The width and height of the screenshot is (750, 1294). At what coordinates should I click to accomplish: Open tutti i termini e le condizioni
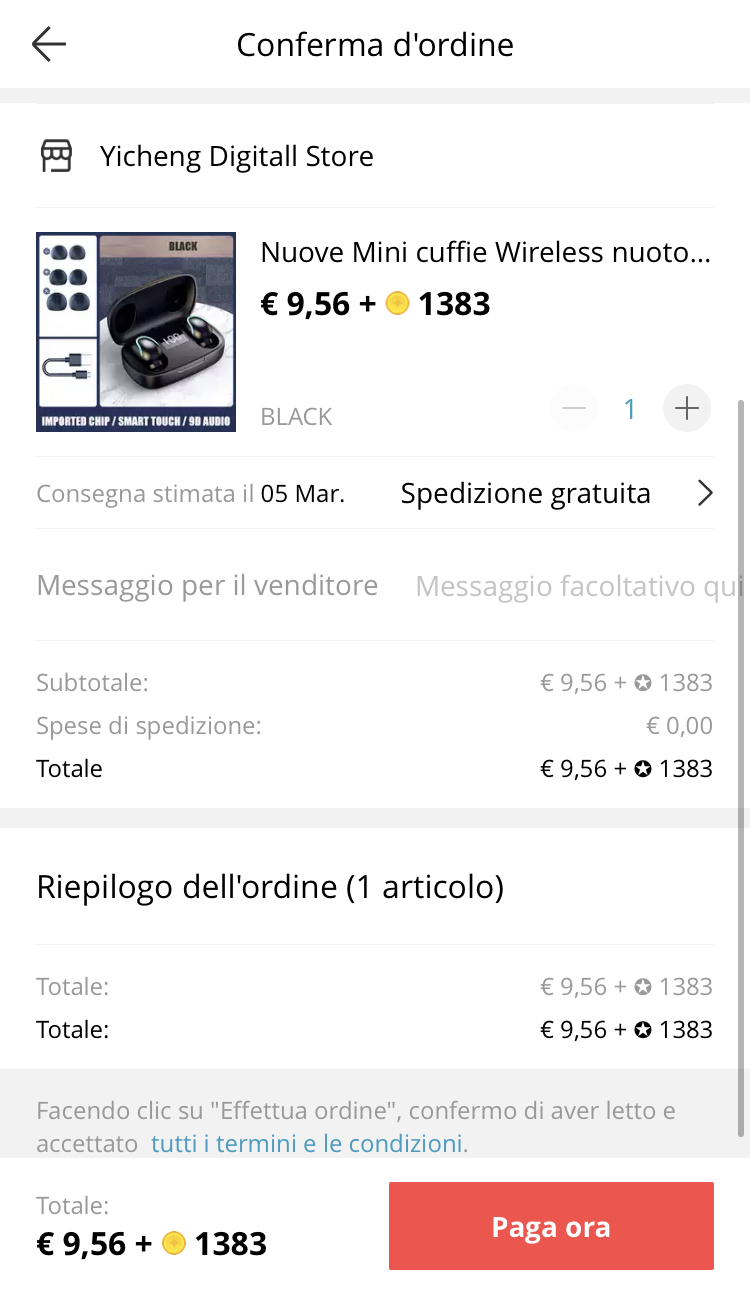(308, 1143)
